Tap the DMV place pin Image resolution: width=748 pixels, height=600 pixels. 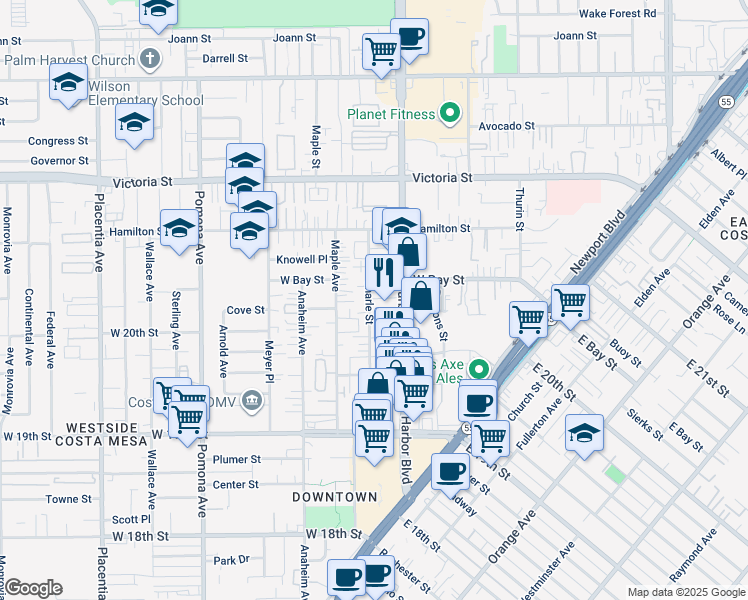[253, 402]
